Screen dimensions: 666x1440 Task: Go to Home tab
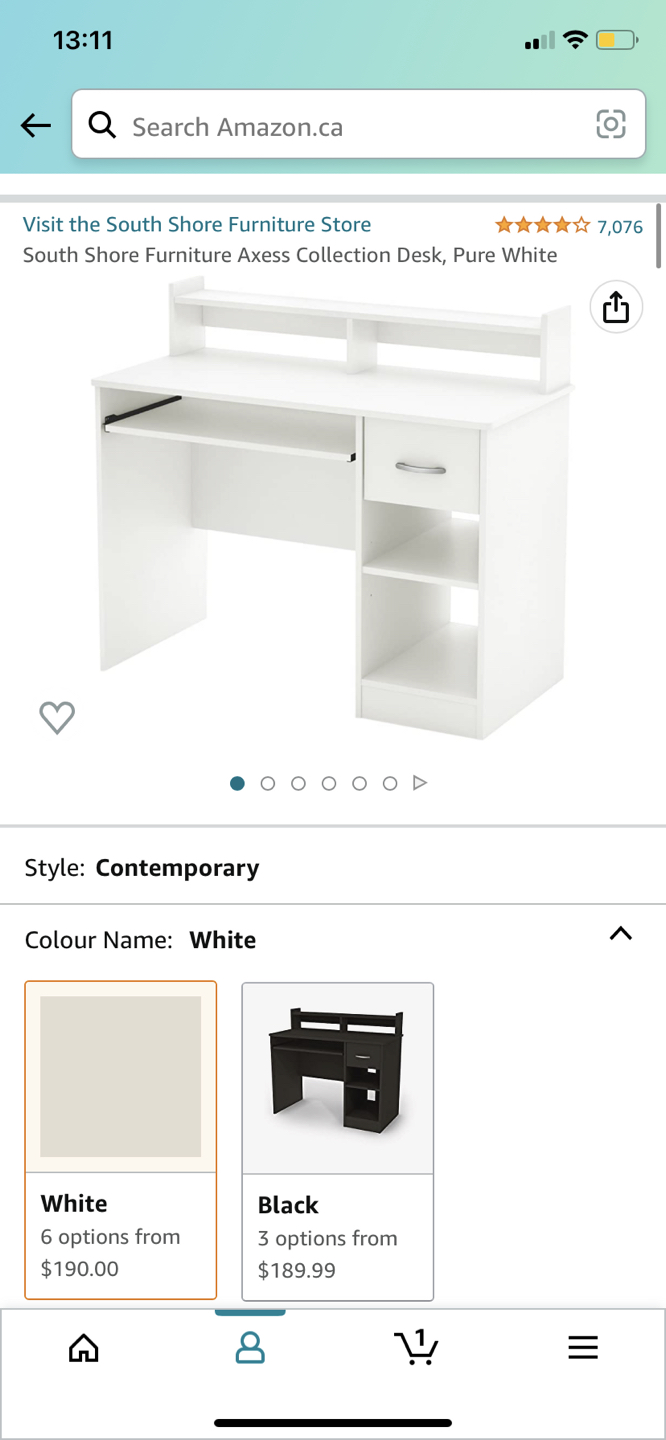point(83,1348)
